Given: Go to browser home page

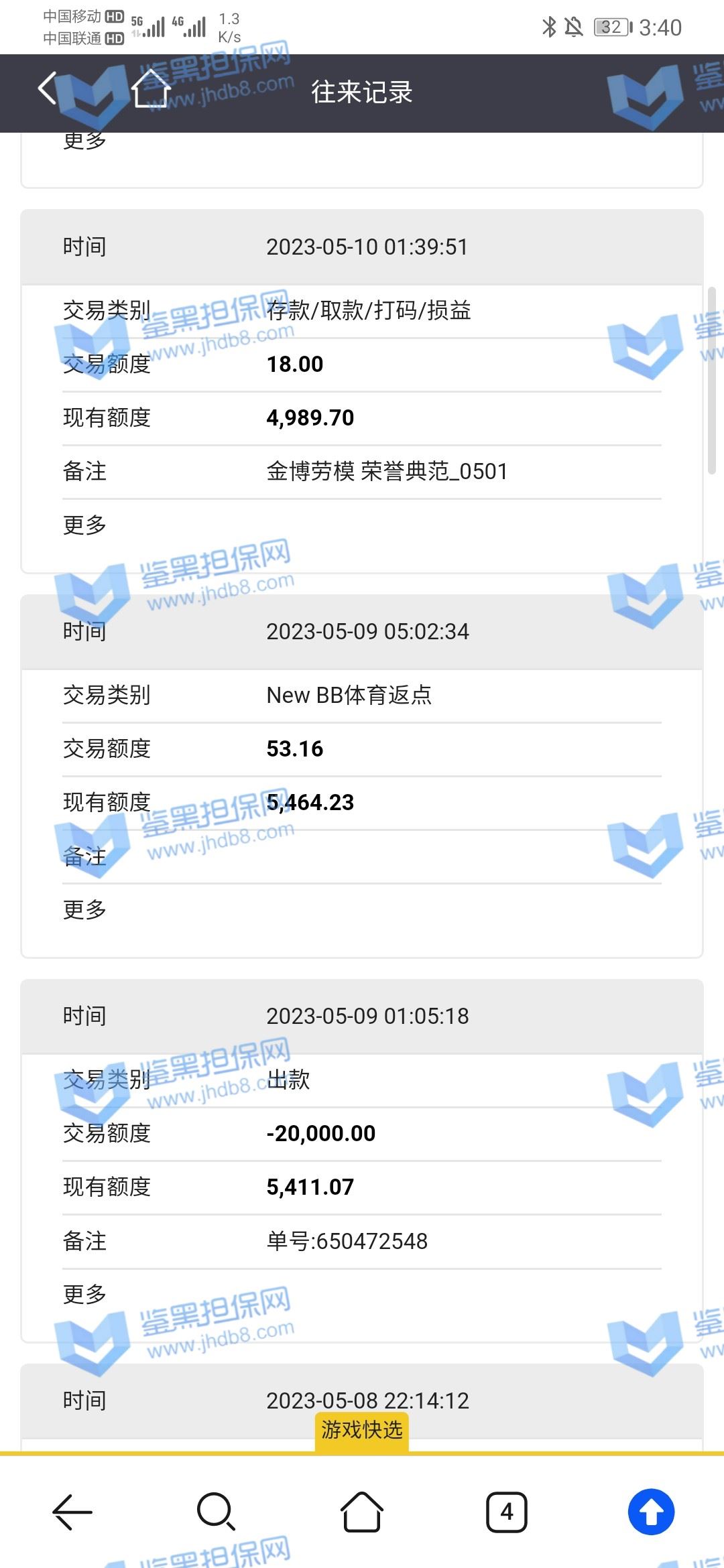Looking at the screenshot, I should 362,1512.
